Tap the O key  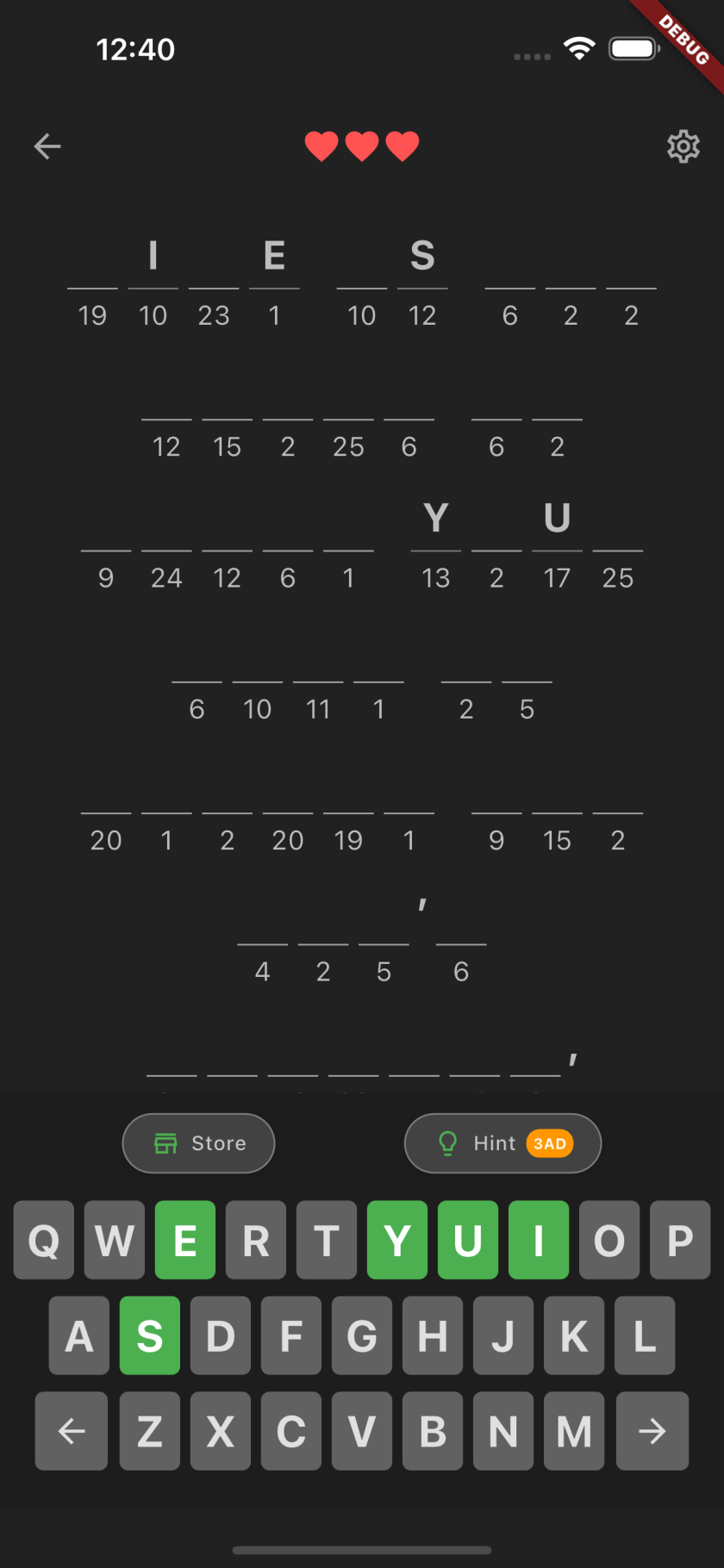(609, 1241)
